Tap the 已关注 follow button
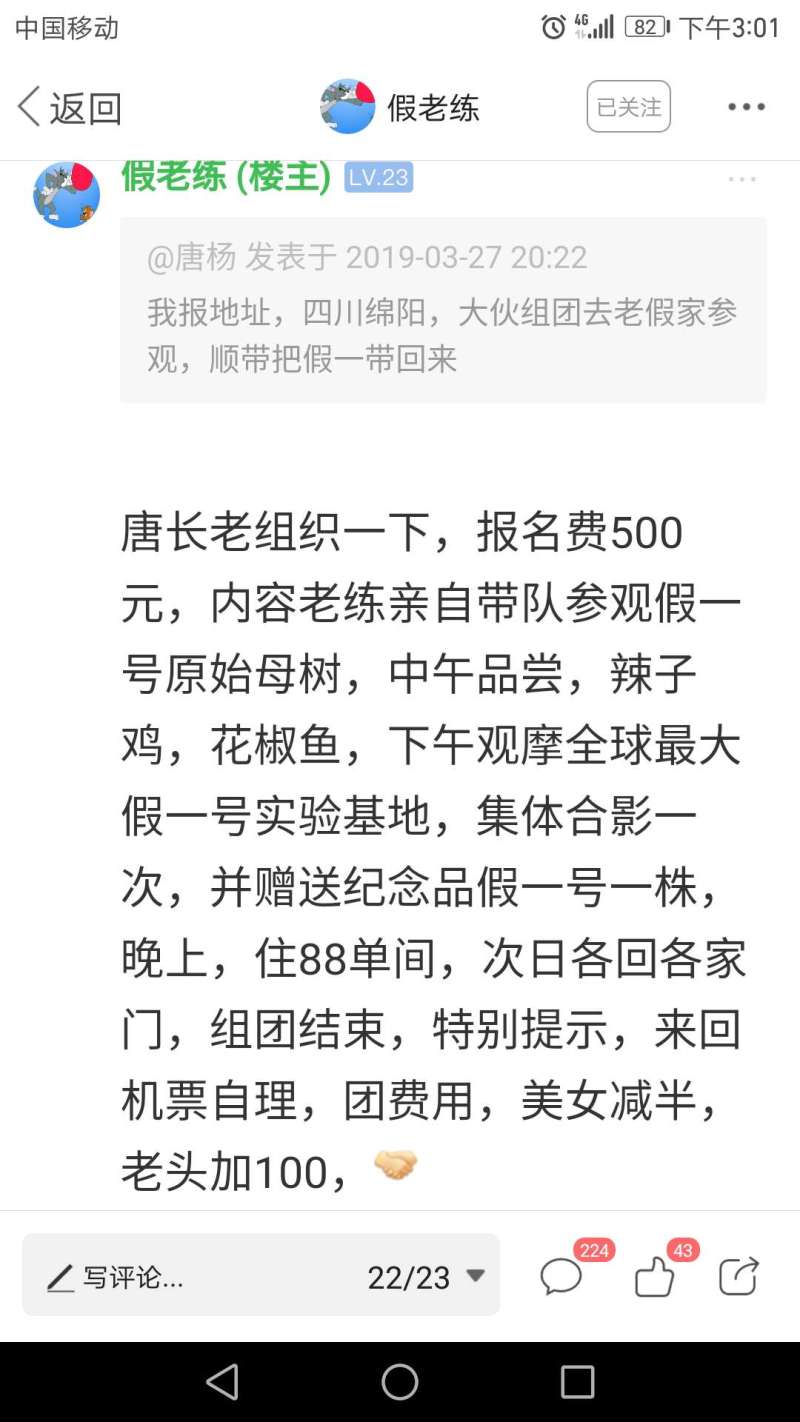The height and width of the screenshot is (1422, 800). [628, 107]
